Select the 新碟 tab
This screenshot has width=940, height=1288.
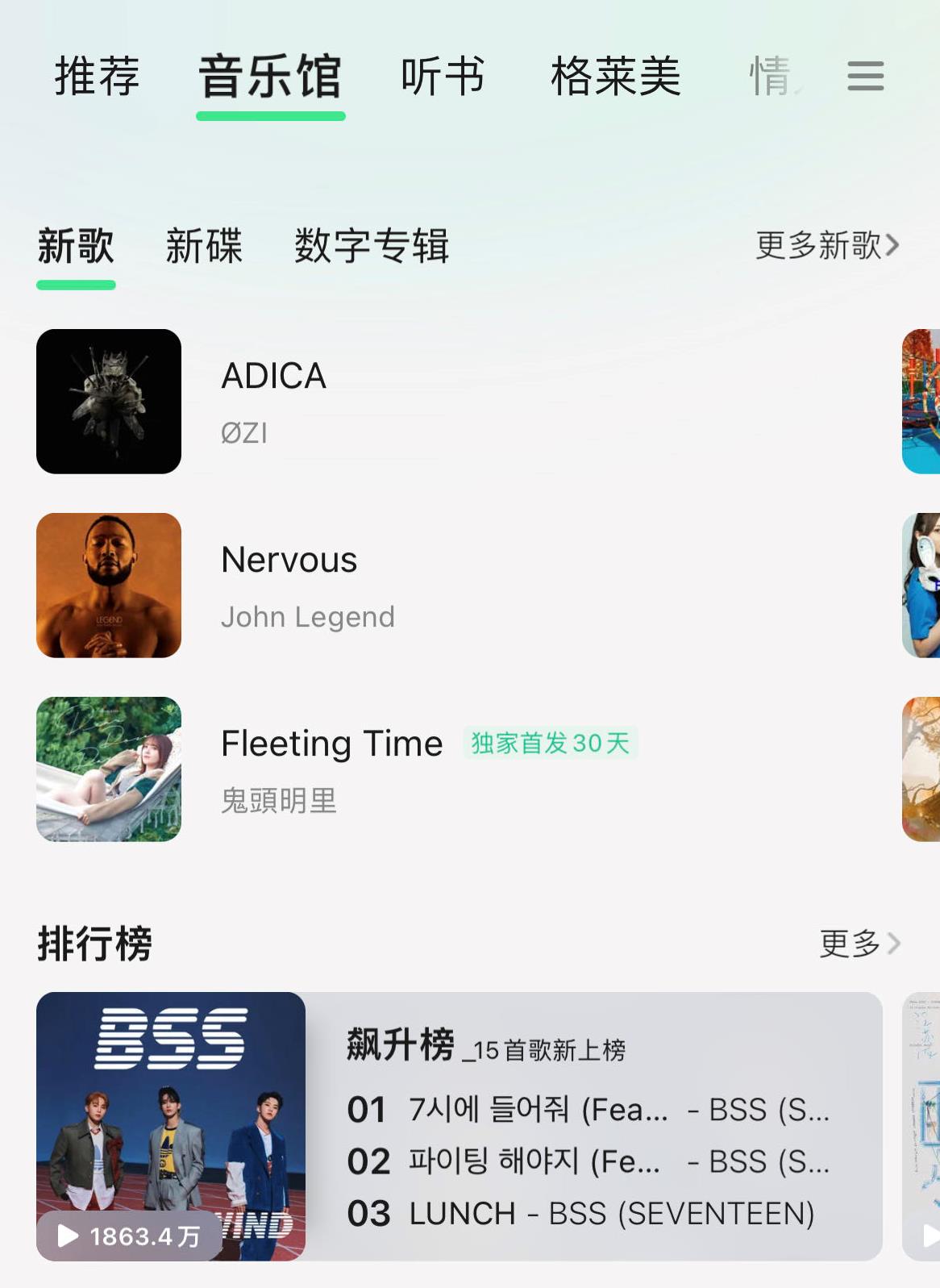tap(204, 246)
